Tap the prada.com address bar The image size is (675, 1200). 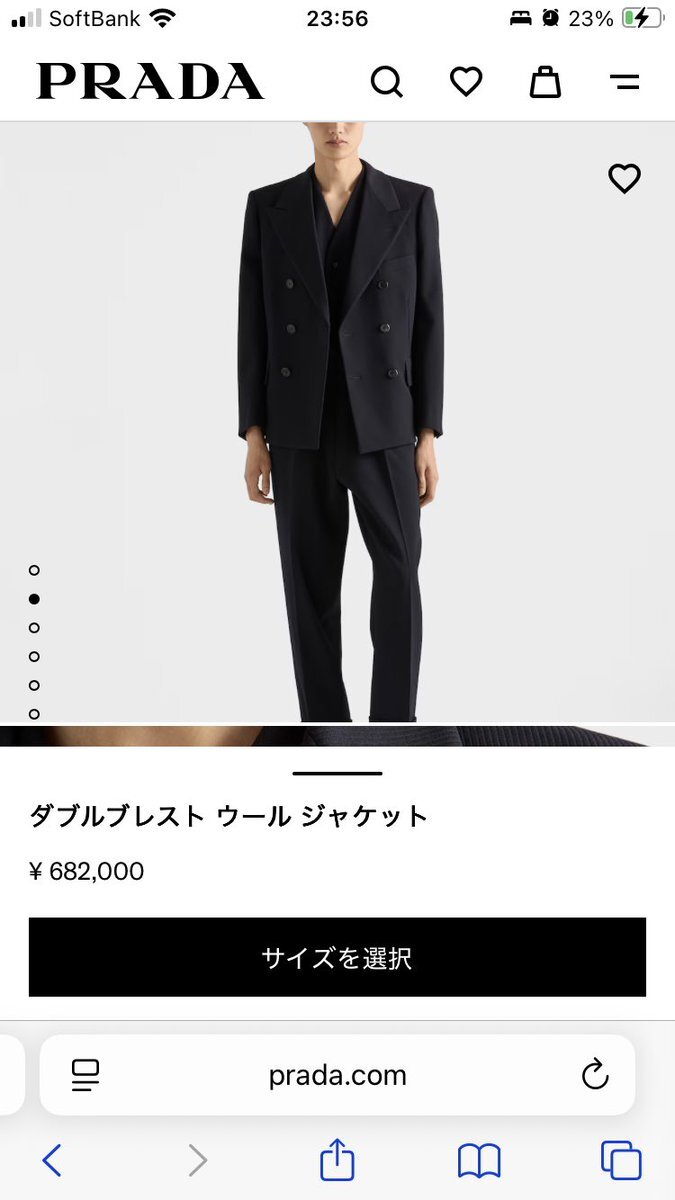[x=337, y=1075]
